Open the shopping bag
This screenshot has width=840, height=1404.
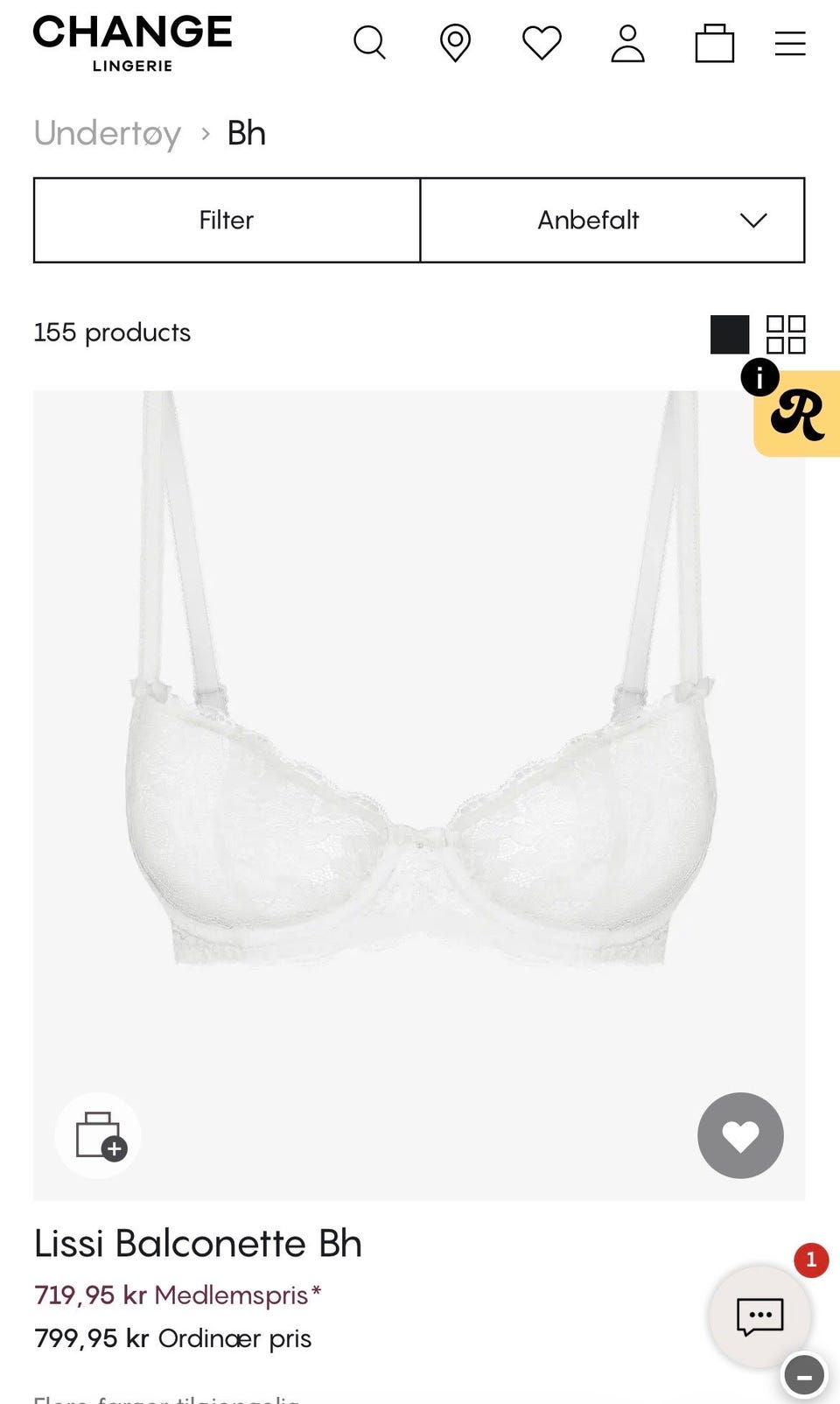714,43
